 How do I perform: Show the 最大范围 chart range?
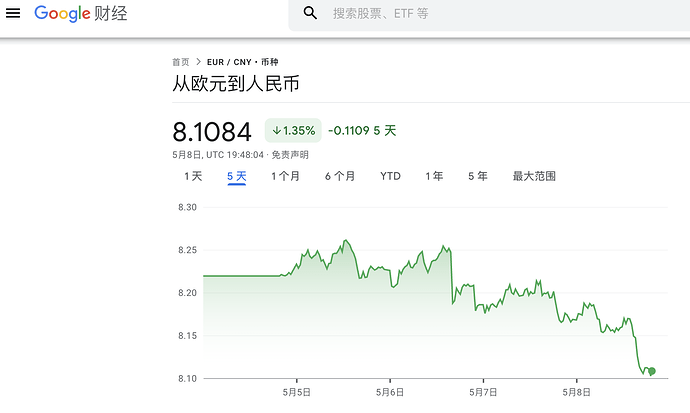coord(534,176)
